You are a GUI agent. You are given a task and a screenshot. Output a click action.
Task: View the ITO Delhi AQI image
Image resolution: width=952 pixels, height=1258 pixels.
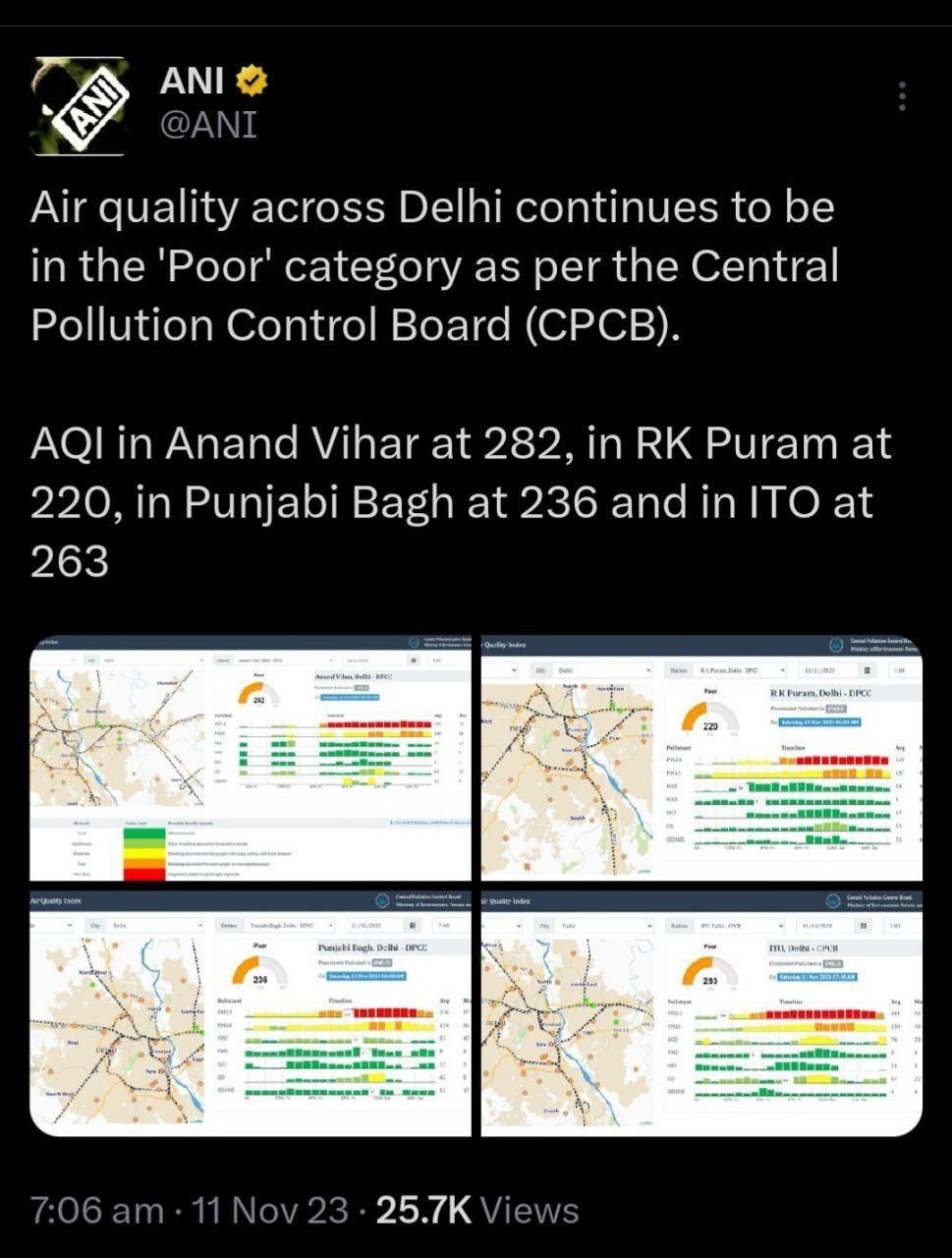point(700,1011)
